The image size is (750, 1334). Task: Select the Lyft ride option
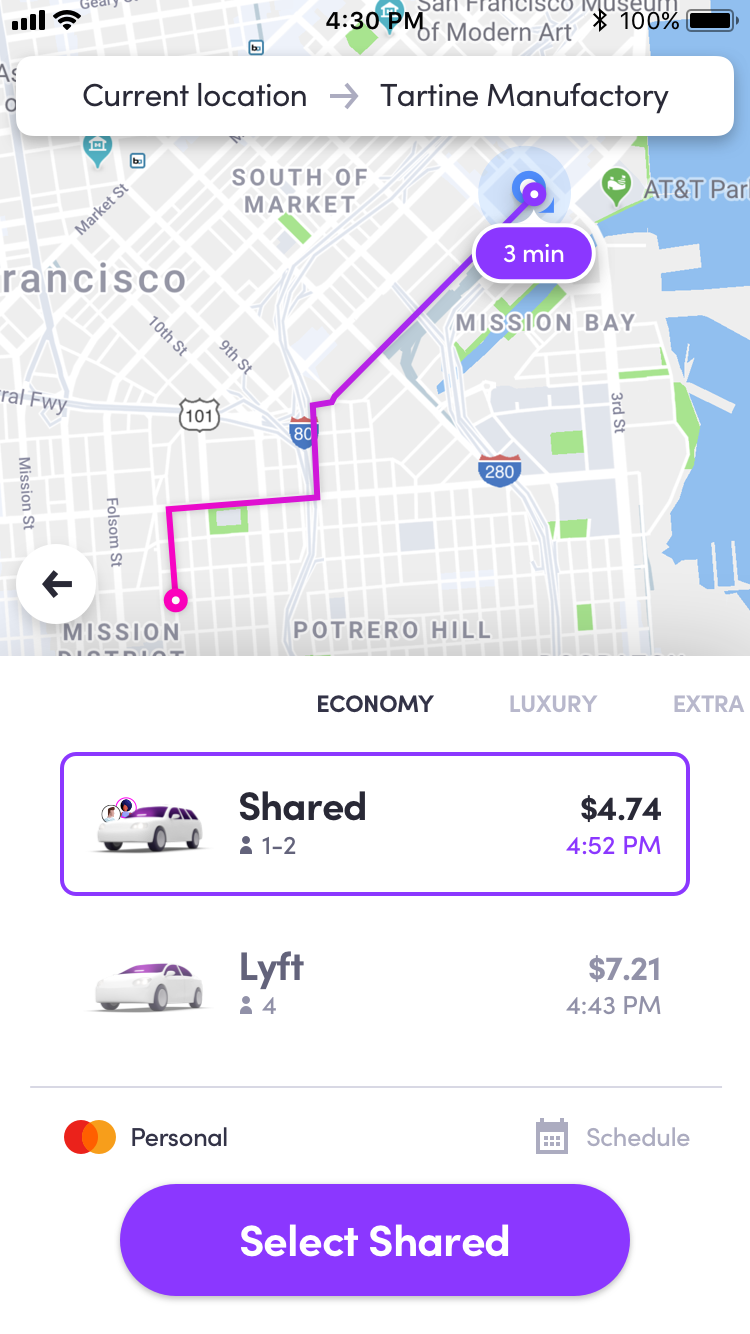pos(375,985)
